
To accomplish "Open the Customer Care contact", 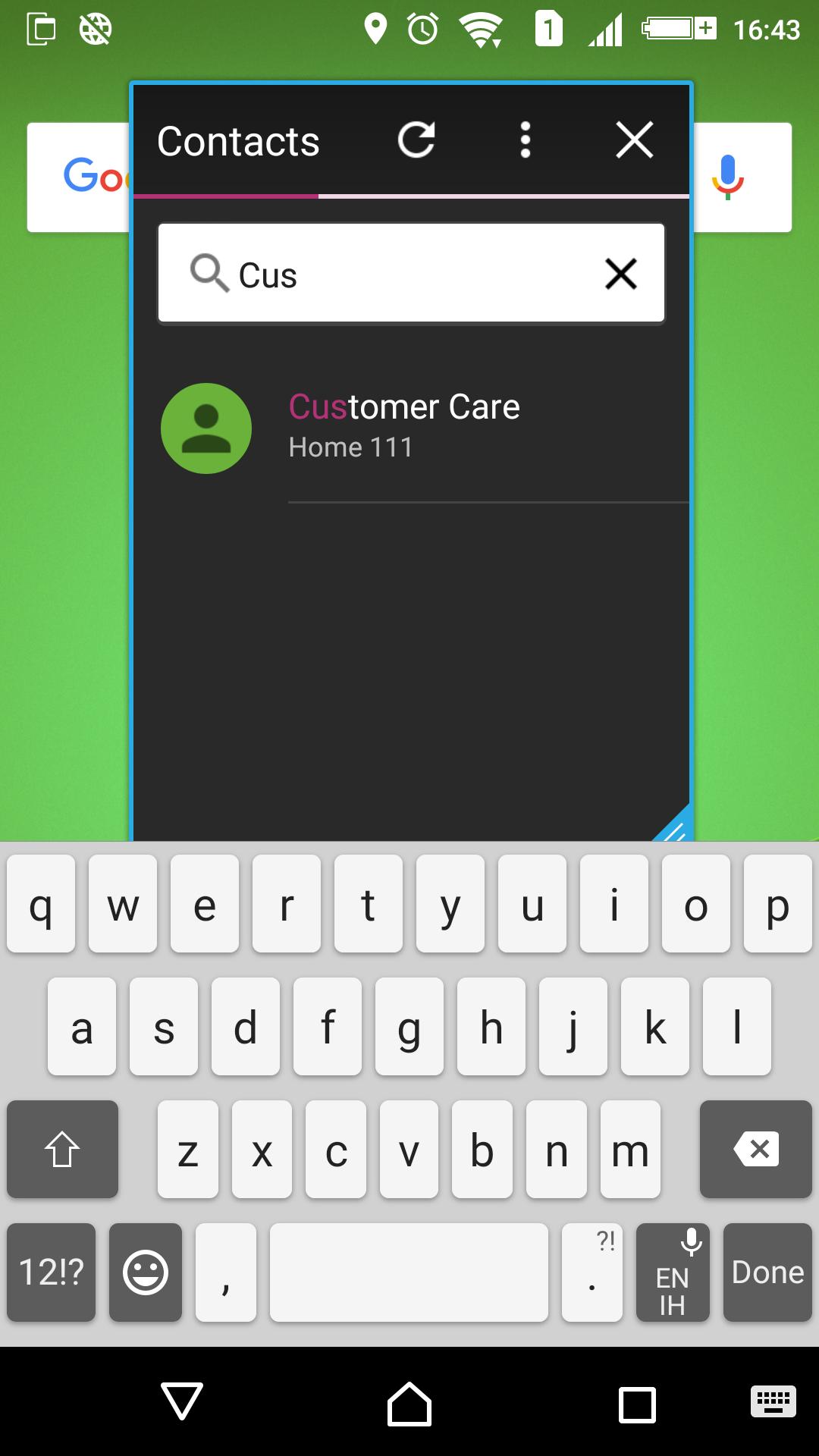I will [x=411, y=428].
